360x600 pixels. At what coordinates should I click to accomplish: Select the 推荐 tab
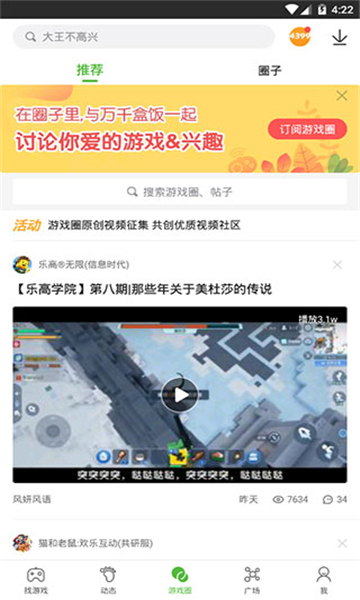pos(90,70)
